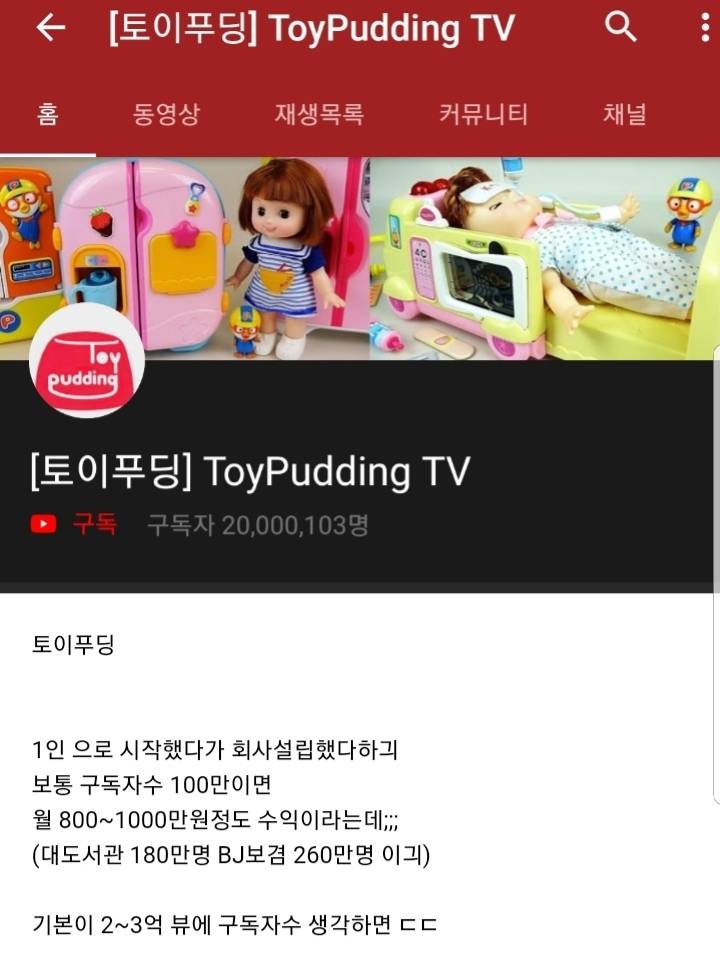Viewport: 720px width, 960px height.
Task: Tap the subscriber count 20,000,103명
Action: click(258, 523)
